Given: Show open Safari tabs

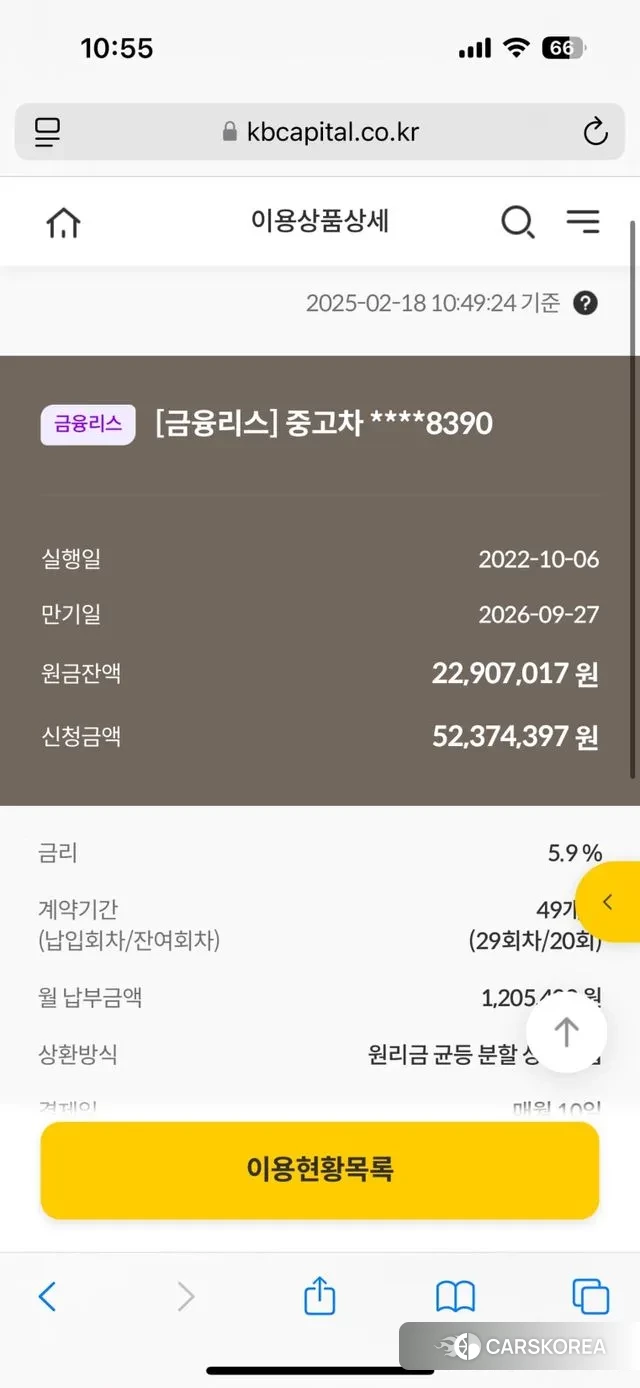Looking at the screenshot, I should tap(590, 1297).
